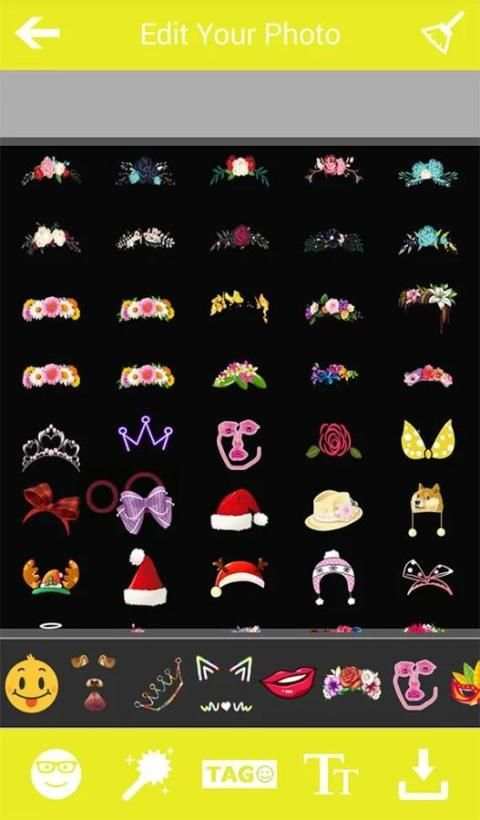Select the silver tiara sticker
Image resolution: width=480 pixels, height=820 pixels.
pos(51,447)
